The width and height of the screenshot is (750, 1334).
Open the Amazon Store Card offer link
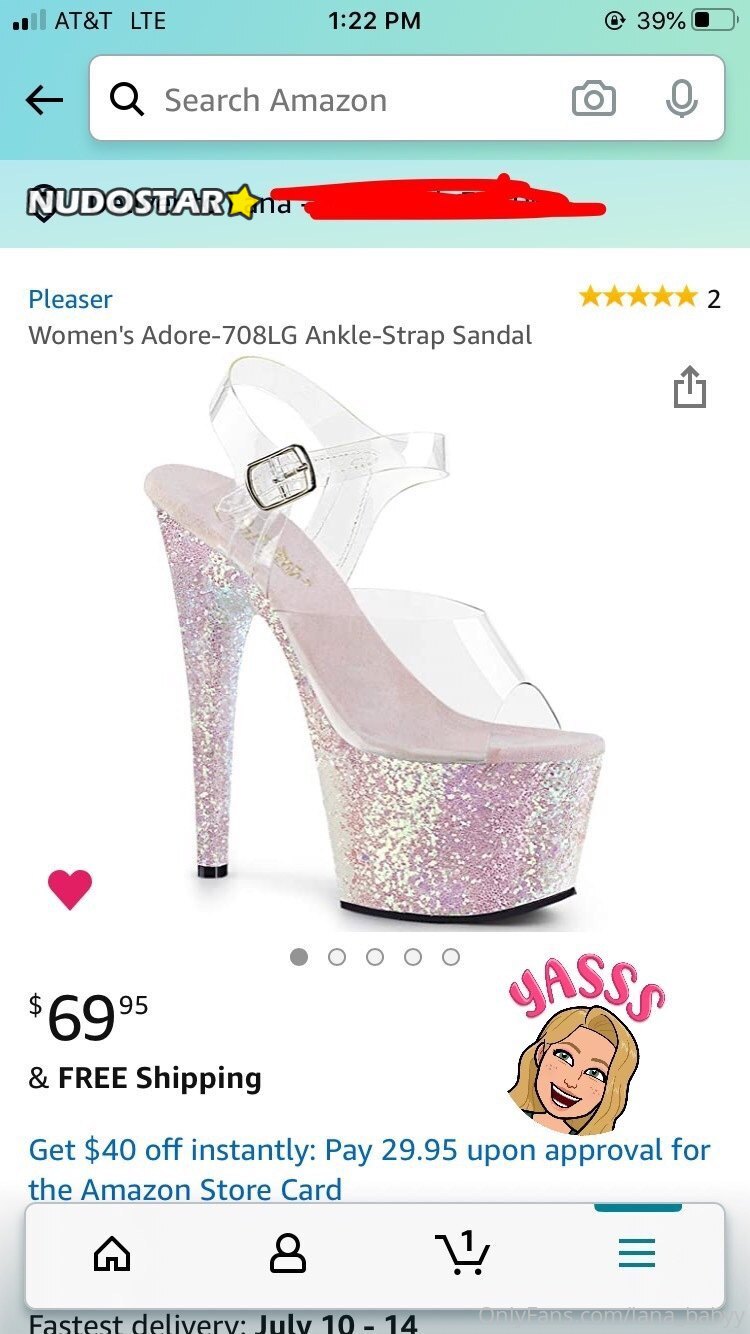(369, 1169)
